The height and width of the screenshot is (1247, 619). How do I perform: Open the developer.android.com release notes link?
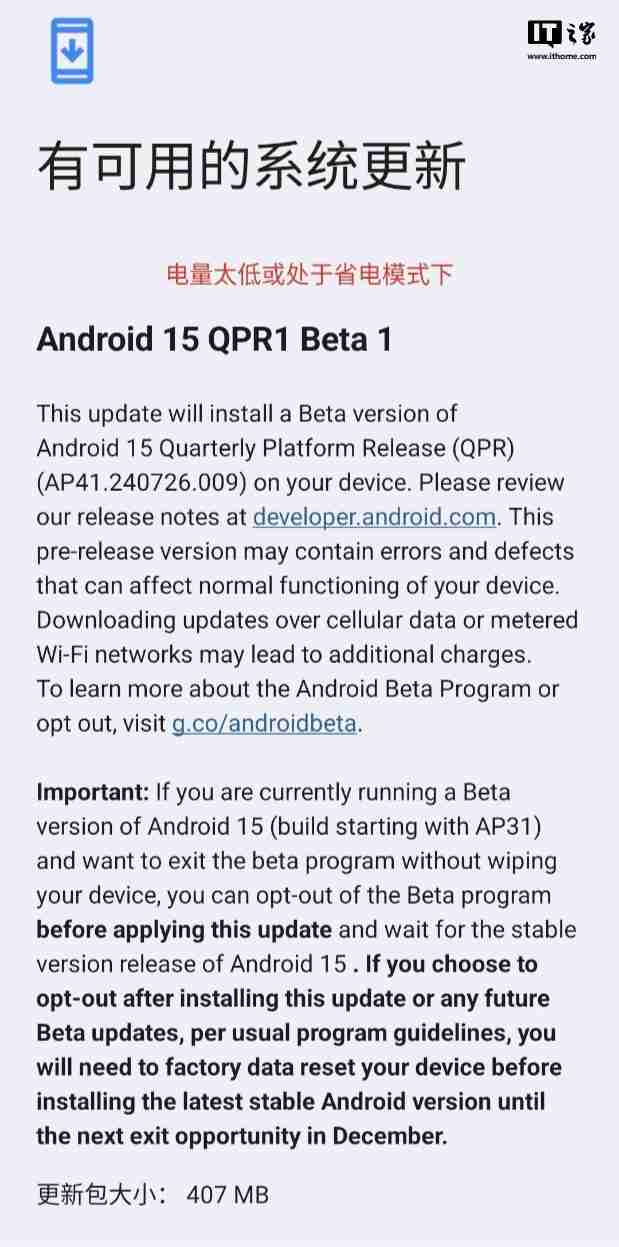(x=374, y=517)
